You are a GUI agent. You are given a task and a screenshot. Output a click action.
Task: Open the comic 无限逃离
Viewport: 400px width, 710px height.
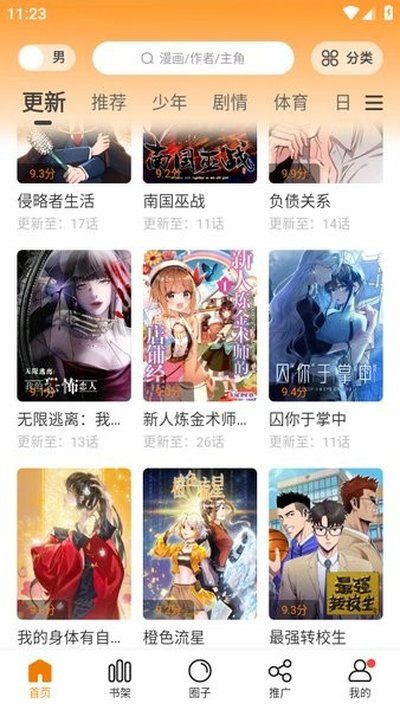coord(74,349)
